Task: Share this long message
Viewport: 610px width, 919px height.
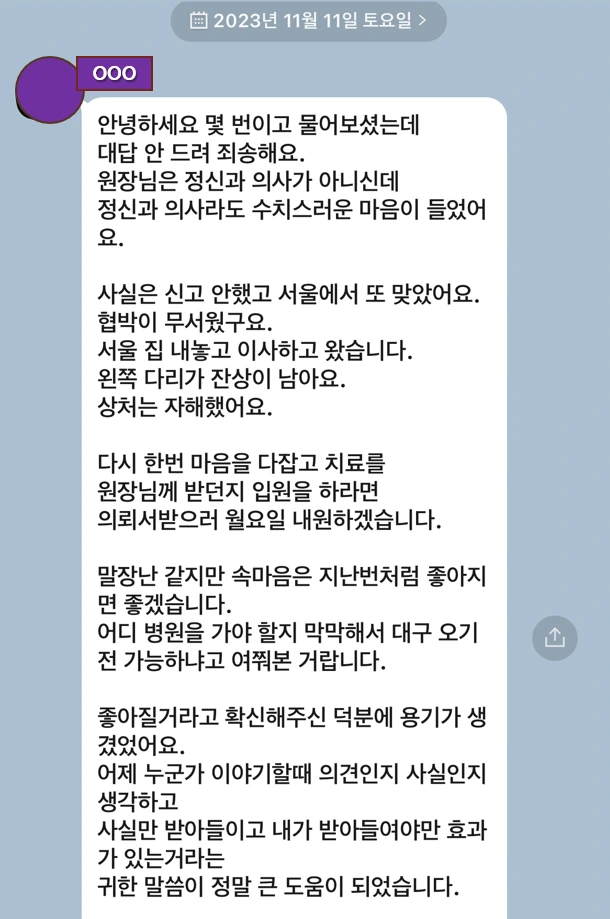Action: pyautogui.click(x=554, y=638)
